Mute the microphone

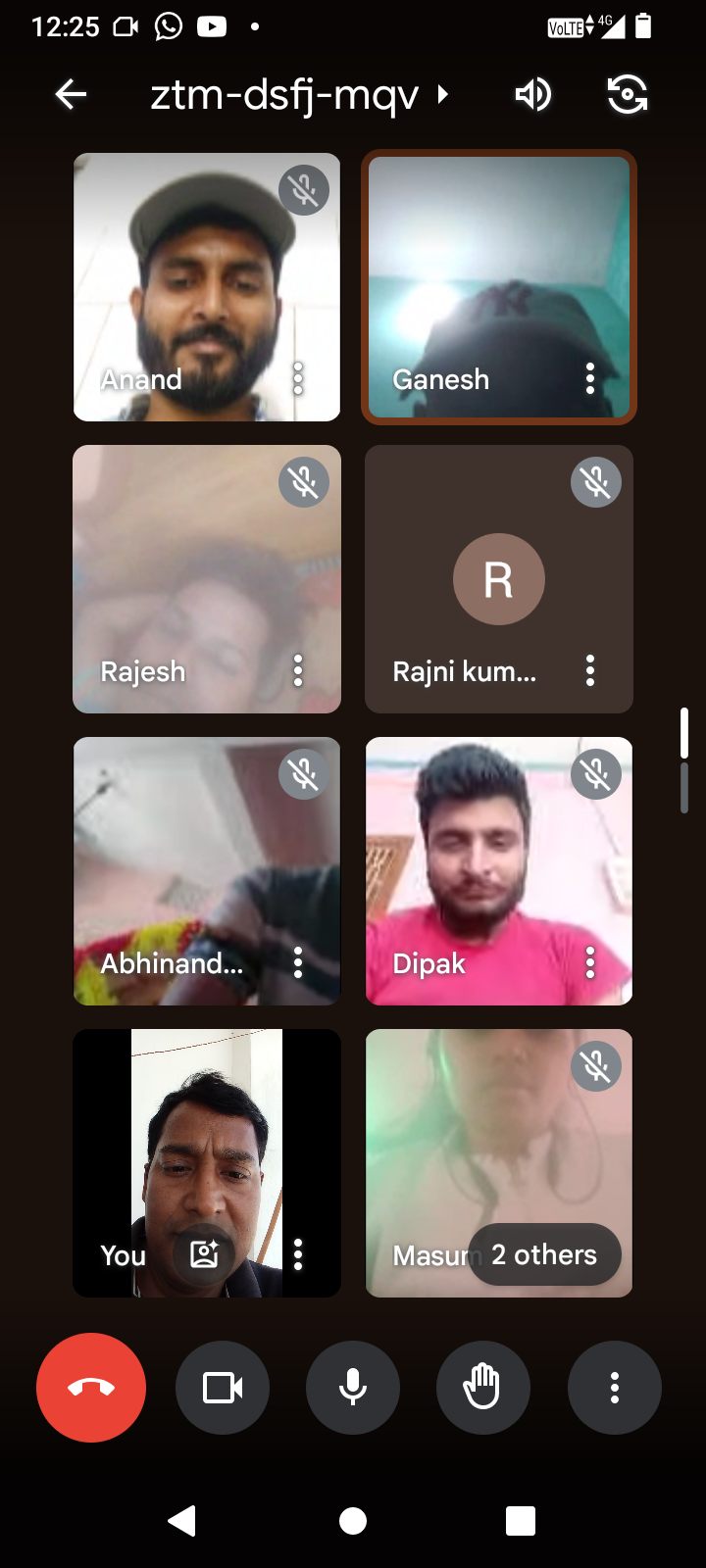pos(353,1388)
